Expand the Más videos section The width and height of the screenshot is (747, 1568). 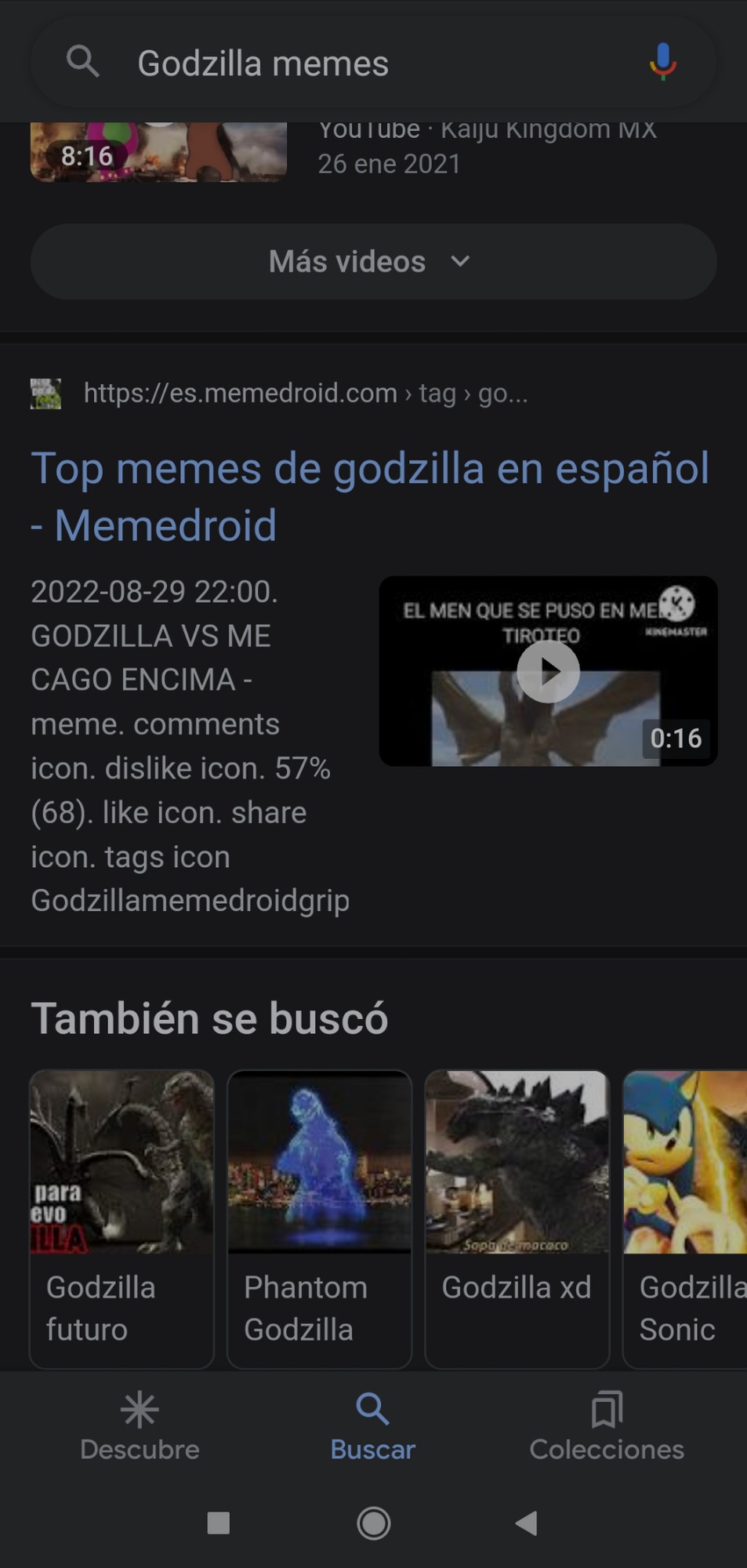click(x=346, y=262)
